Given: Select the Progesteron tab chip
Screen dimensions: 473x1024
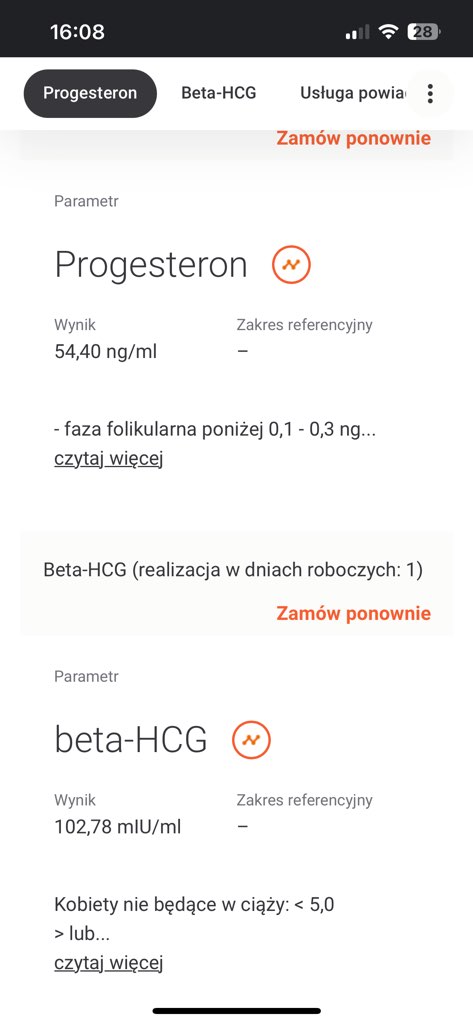Looking at the screenshot, I should click(x=90, y=93).
